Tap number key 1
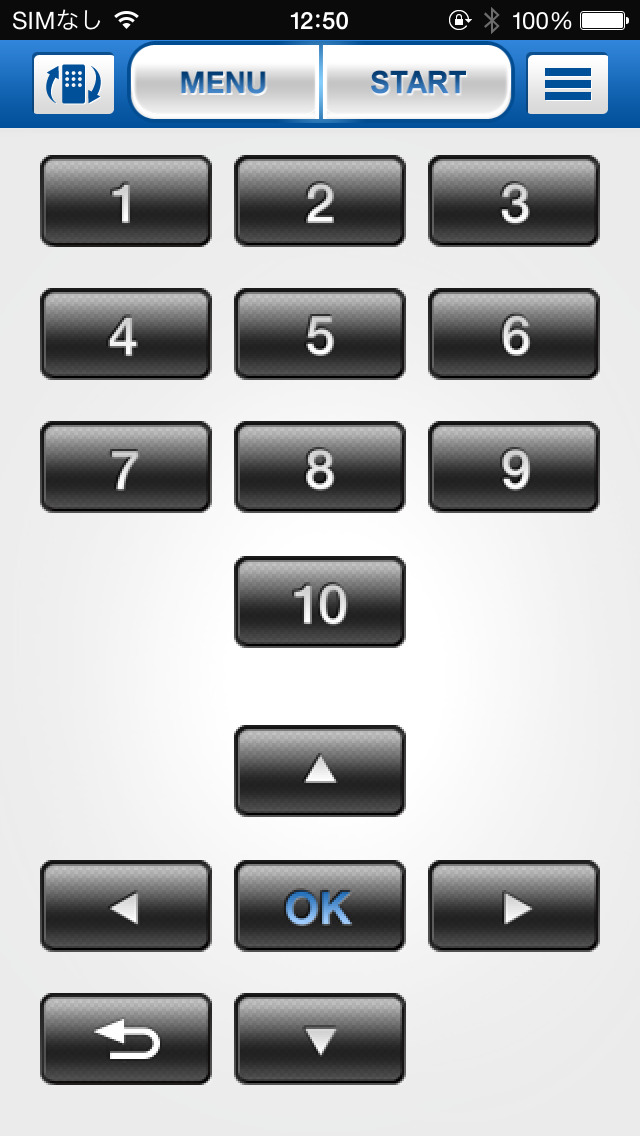 pyautogui.click(x=126, y=201)
